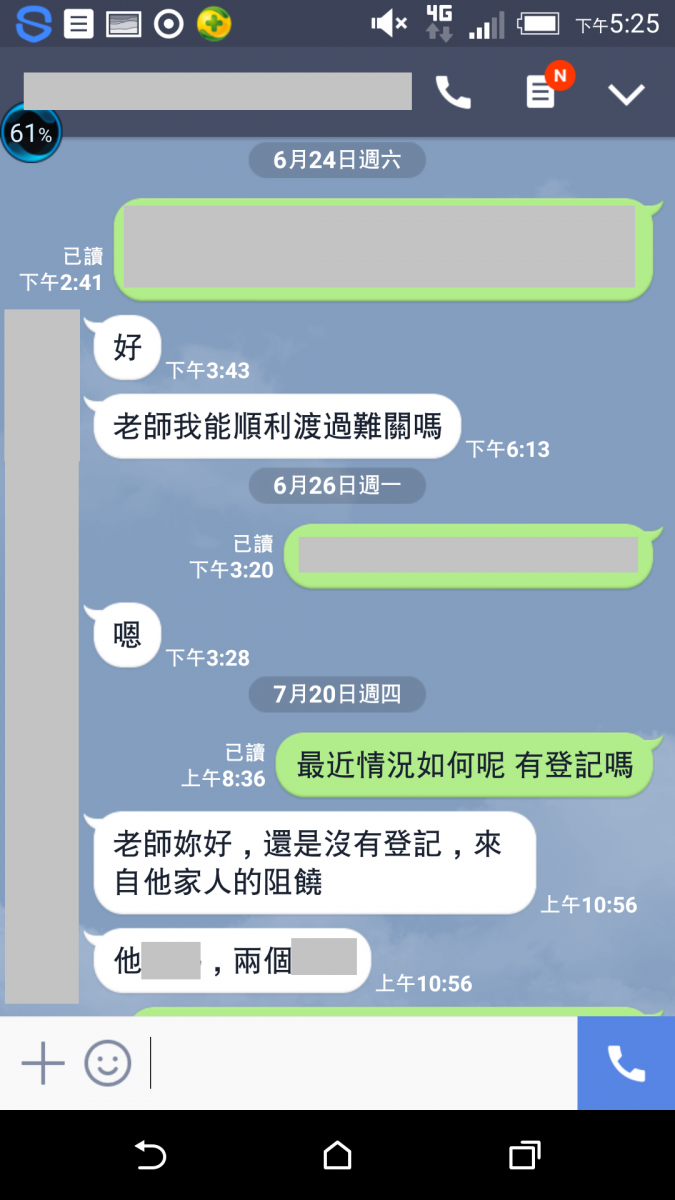The image size is (675, 1200).
Task: Open recent apps from navigation bar
Action: pyautogui.click(x=524, y=1156)
